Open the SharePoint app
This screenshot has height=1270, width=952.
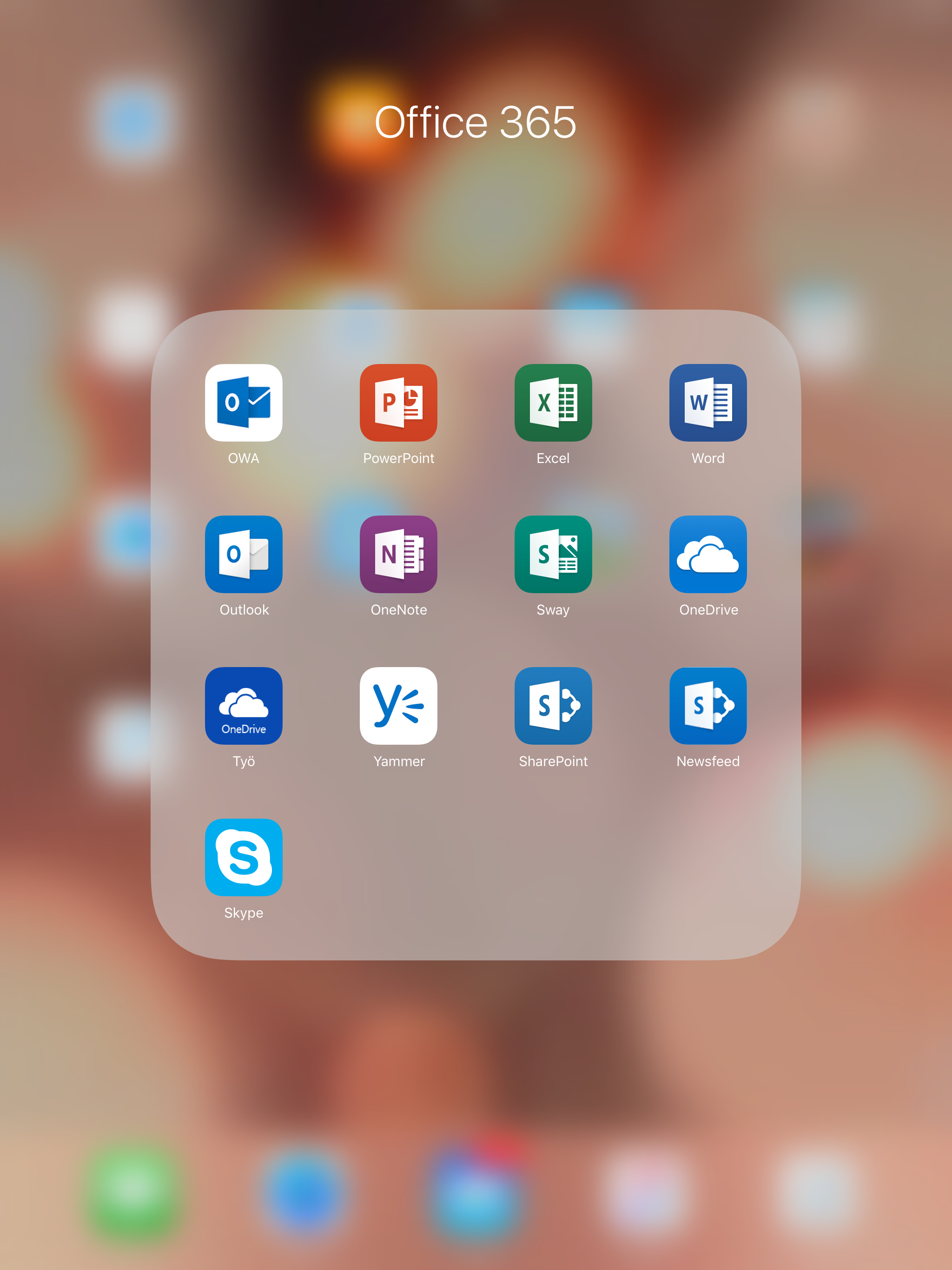(x=553, y=706)
